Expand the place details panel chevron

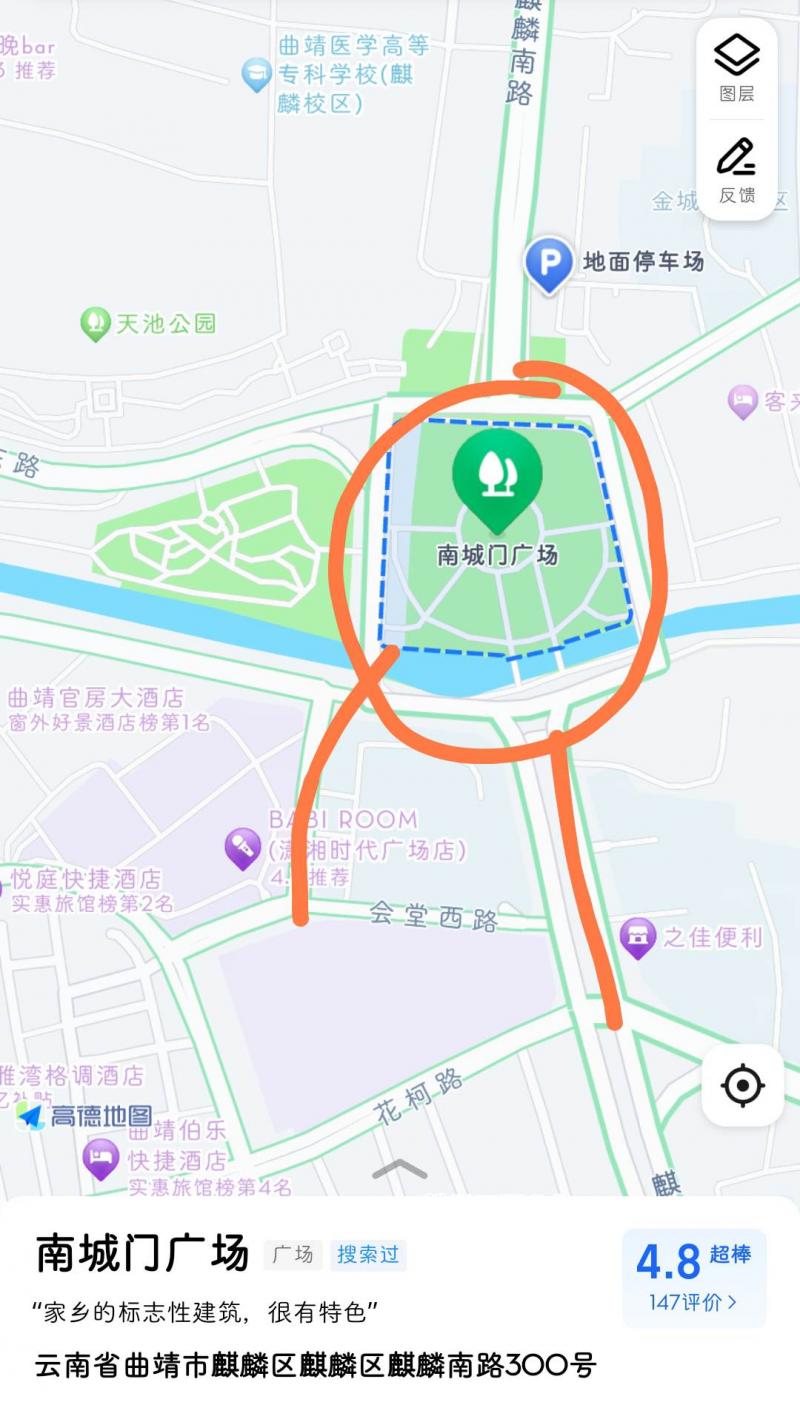coord(399,1168)
